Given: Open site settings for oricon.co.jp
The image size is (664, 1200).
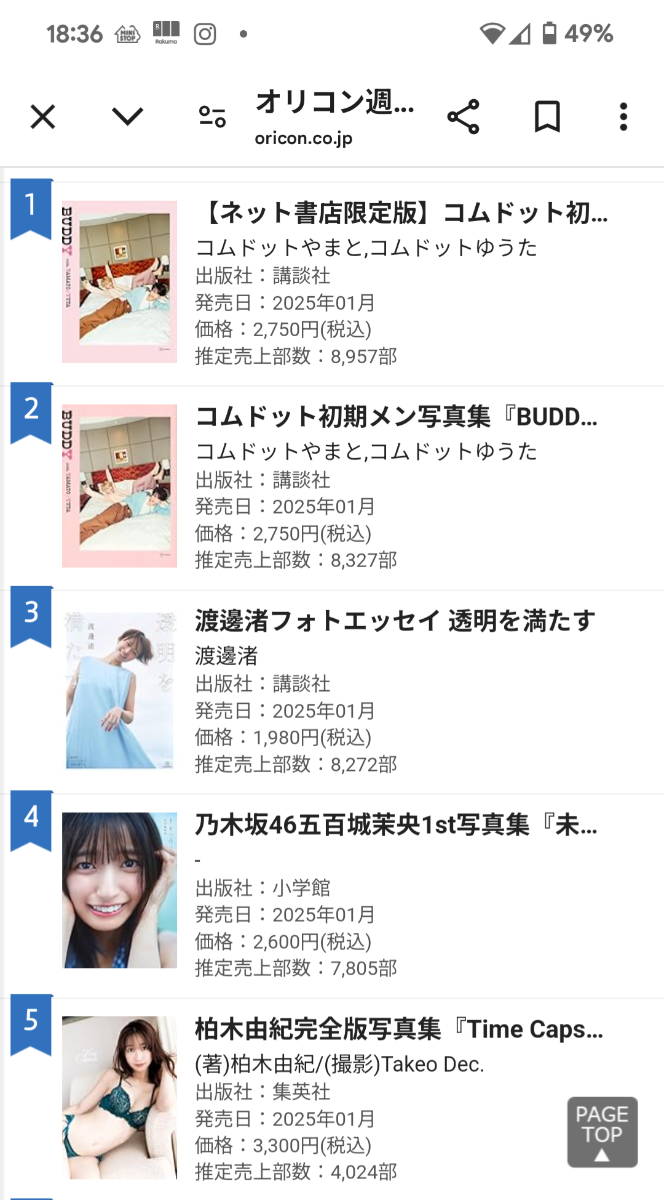Looking at the screenshot, I should pyautogui.click(x=212, y=117).
